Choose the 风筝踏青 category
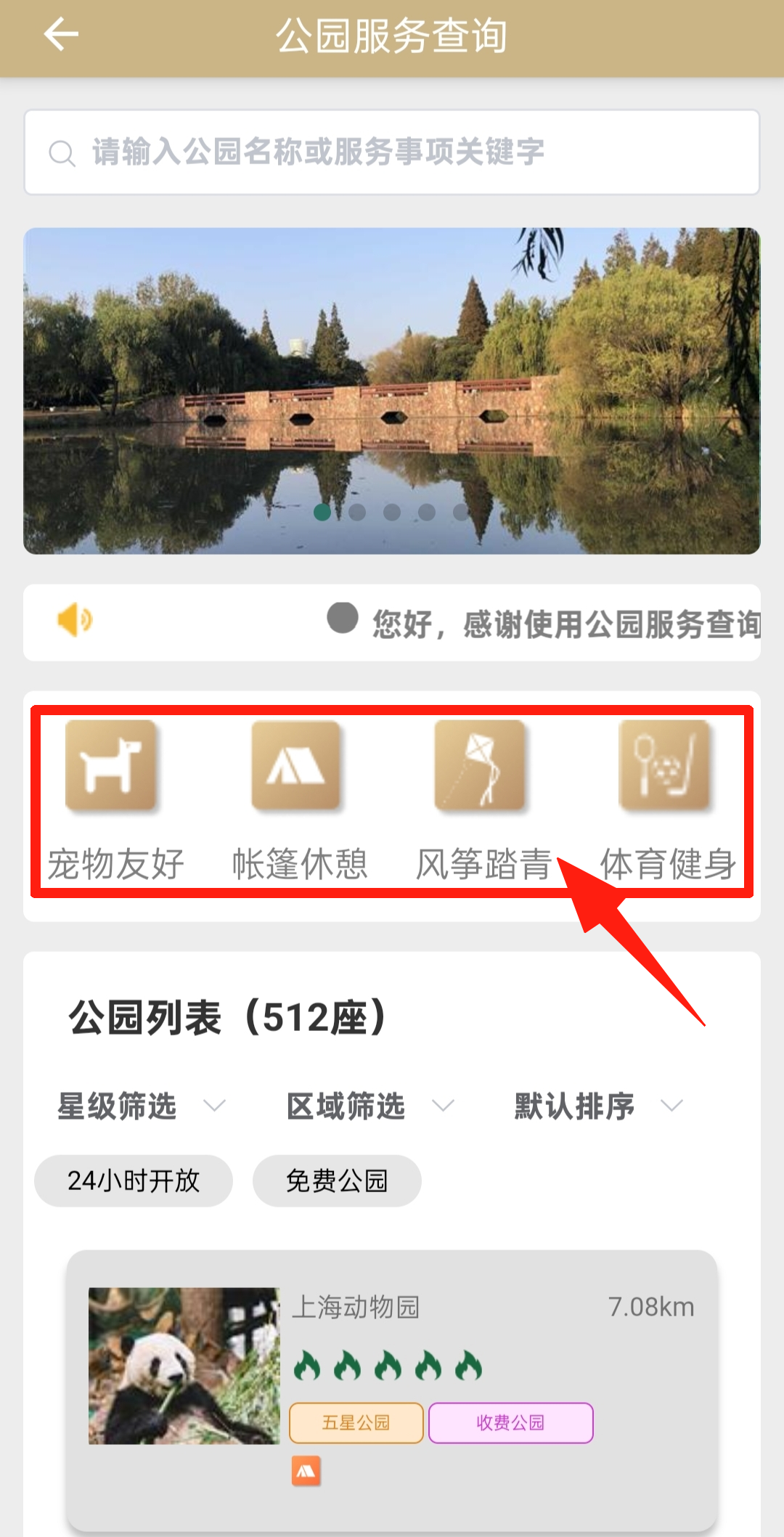The image size is (784, 1537). [x=482, y=799]
